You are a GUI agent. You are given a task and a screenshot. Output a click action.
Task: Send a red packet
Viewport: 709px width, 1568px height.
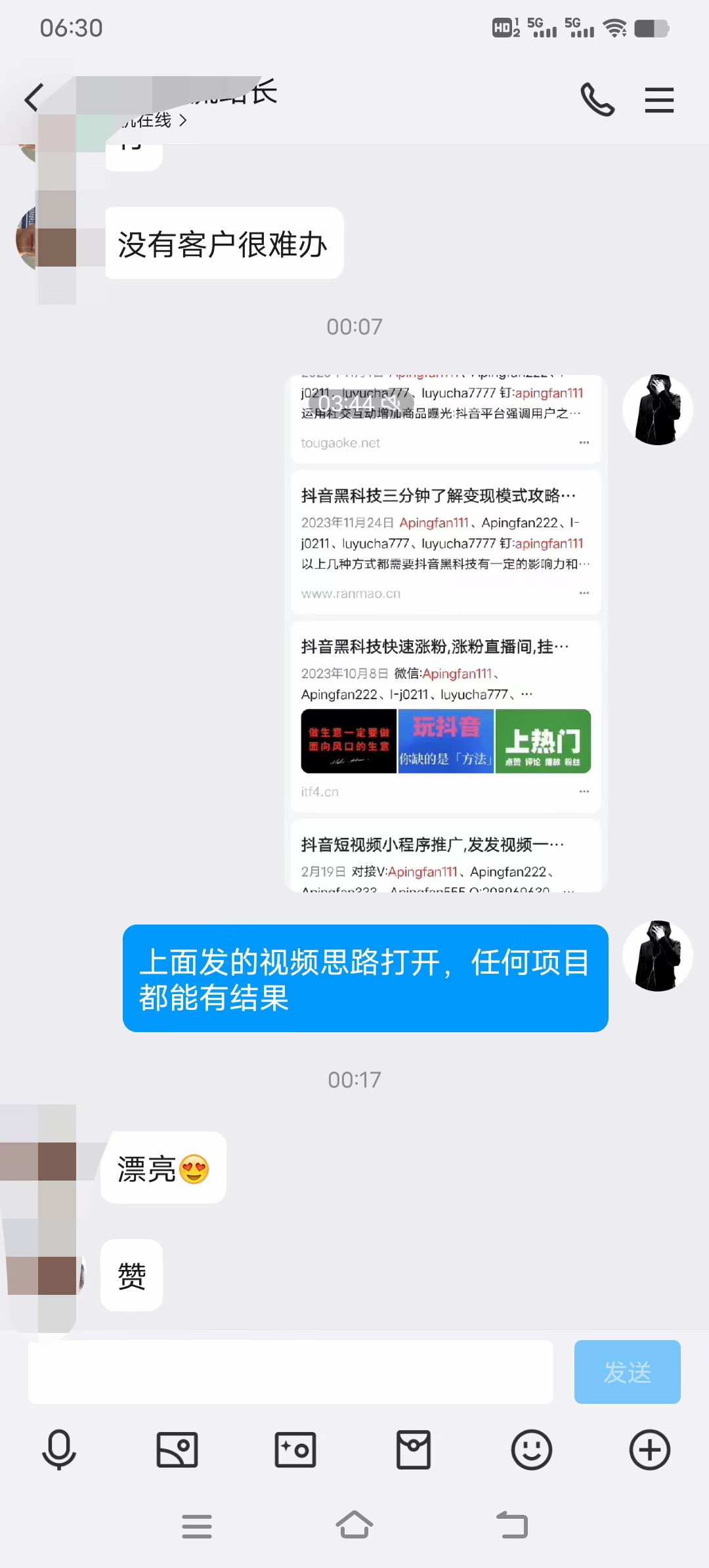point(414,1450)
